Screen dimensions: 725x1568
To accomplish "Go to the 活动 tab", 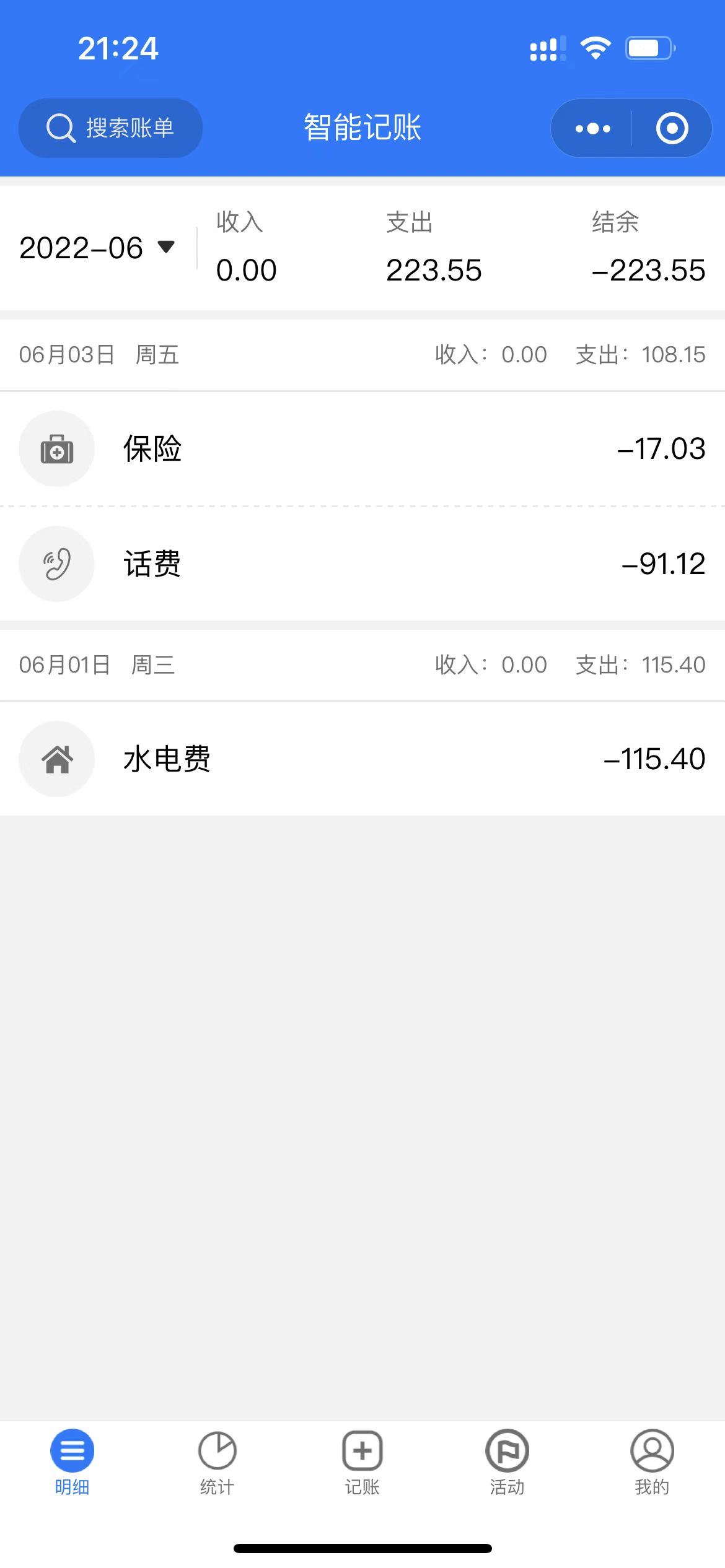I will (507, 1461).
